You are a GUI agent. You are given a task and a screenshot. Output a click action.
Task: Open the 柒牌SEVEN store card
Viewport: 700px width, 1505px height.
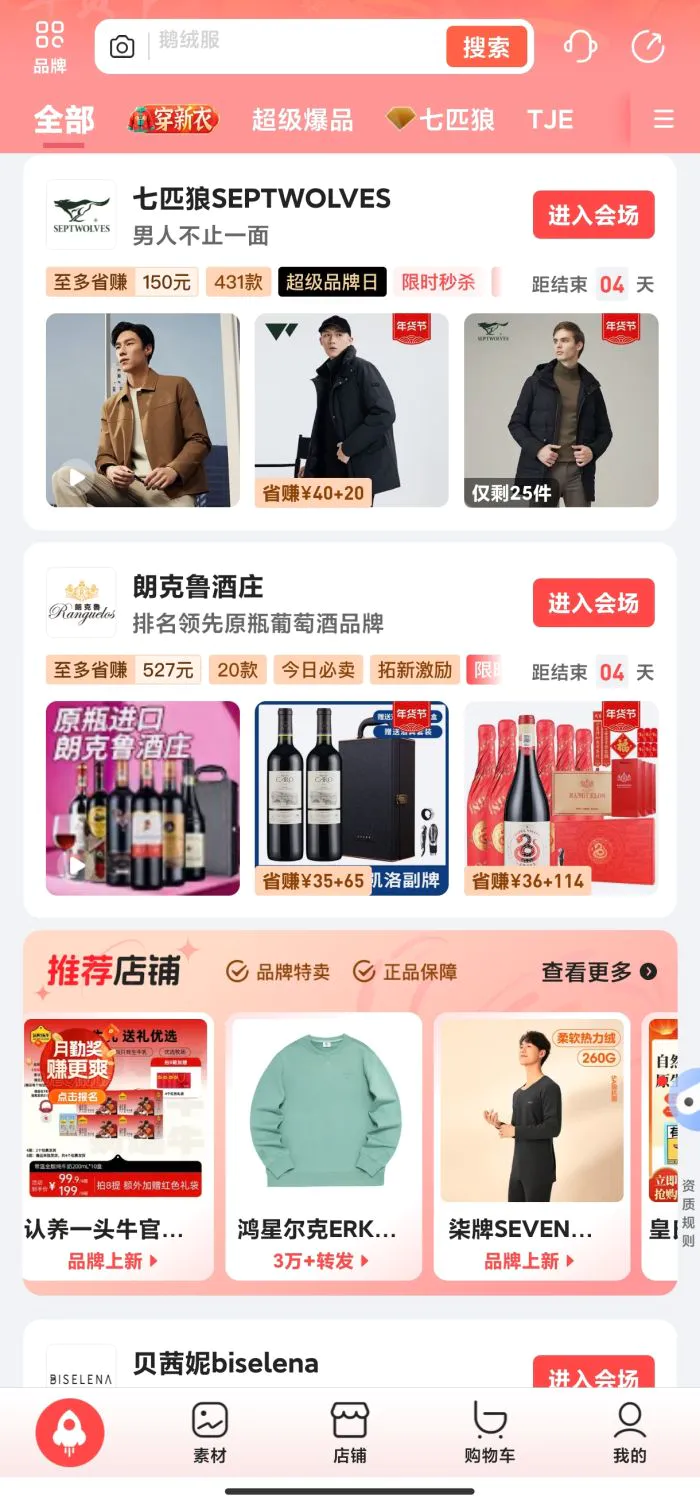(531, 1145)
